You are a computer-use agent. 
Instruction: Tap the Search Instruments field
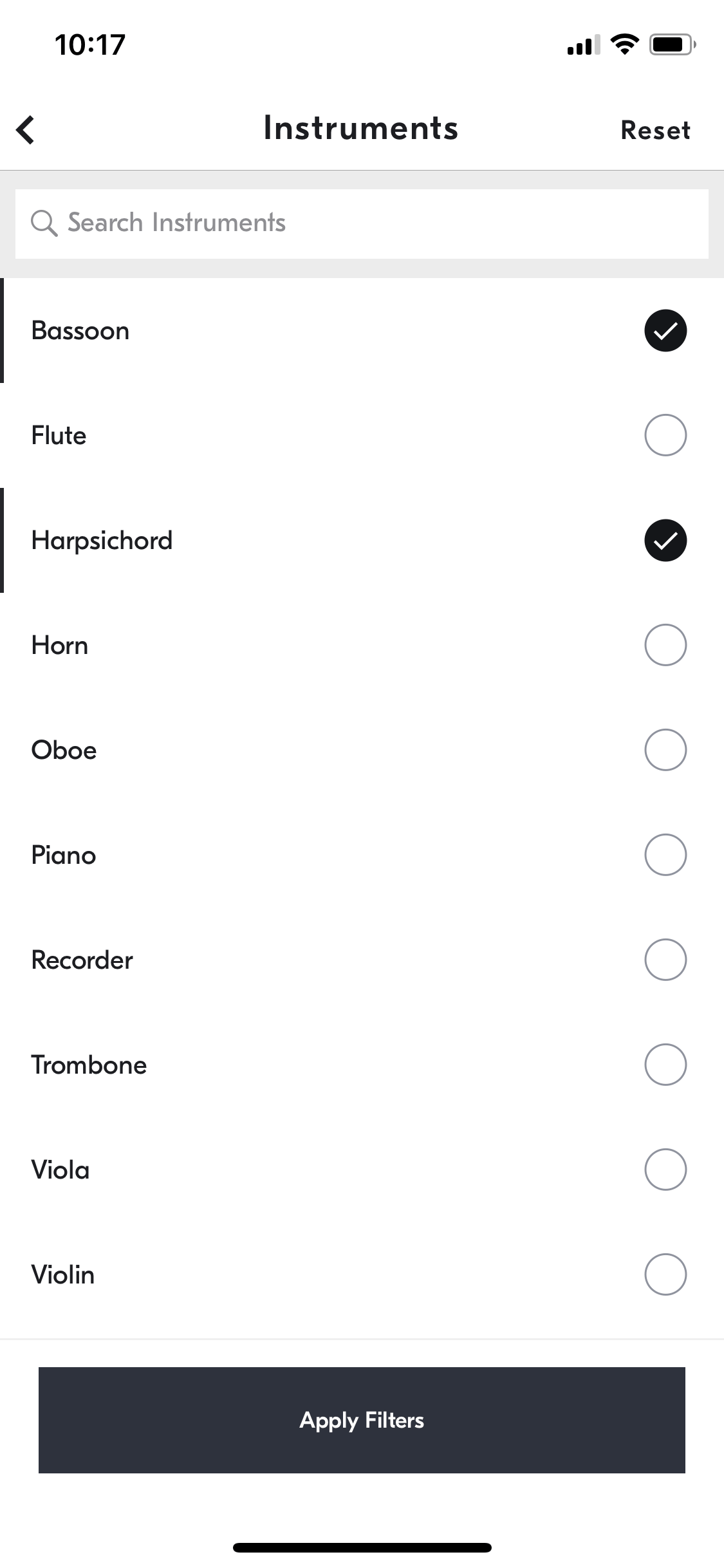(362, 223)
